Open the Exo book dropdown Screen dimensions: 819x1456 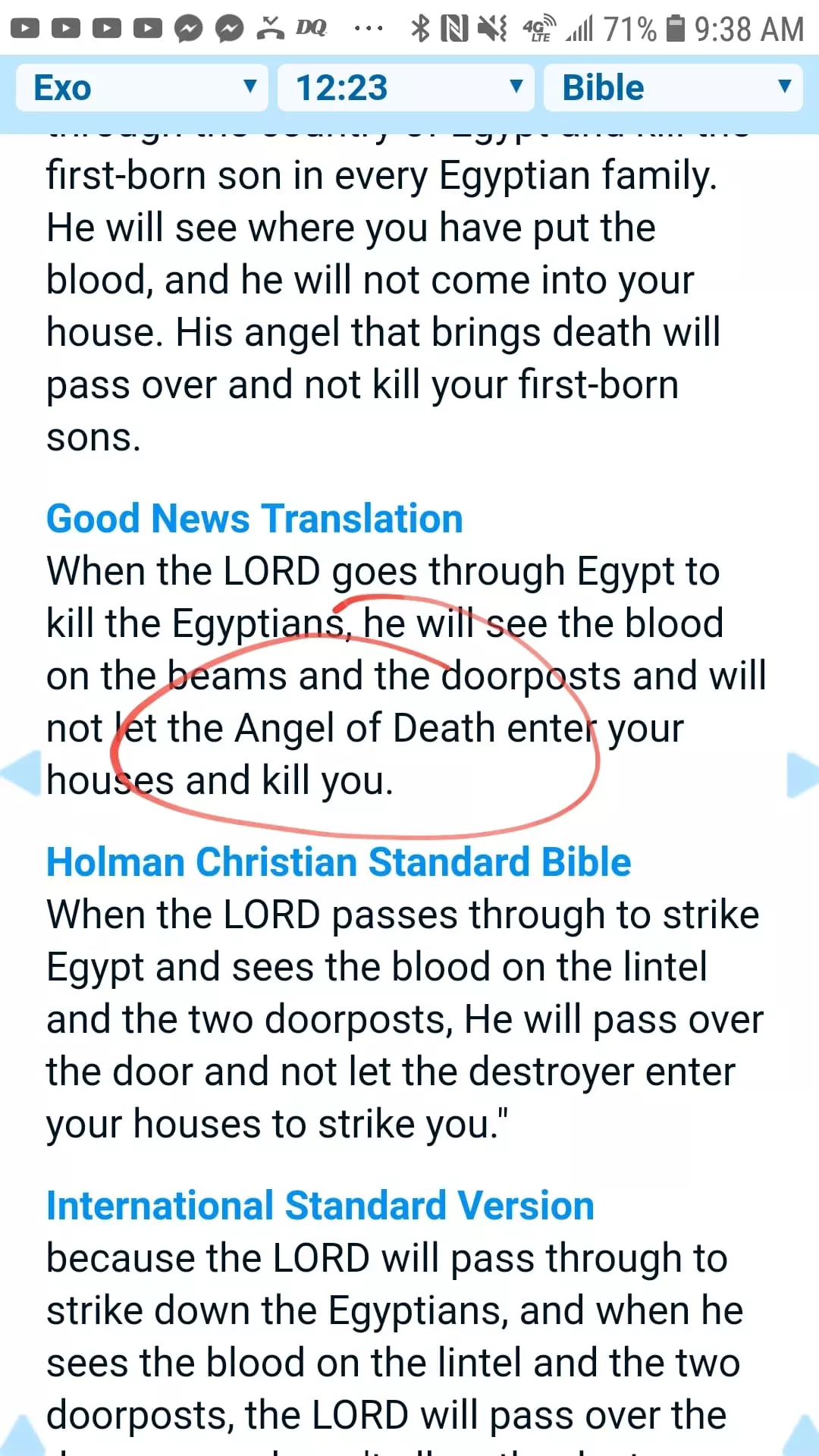[142, 87]
